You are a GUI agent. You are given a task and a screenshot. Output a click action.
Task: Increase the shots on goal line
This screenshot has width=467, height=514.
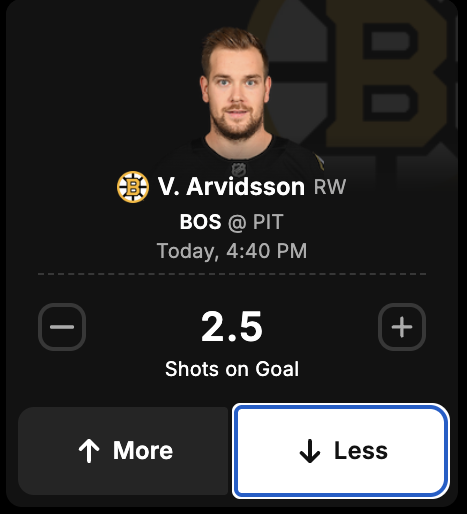[x=402, y=327]
